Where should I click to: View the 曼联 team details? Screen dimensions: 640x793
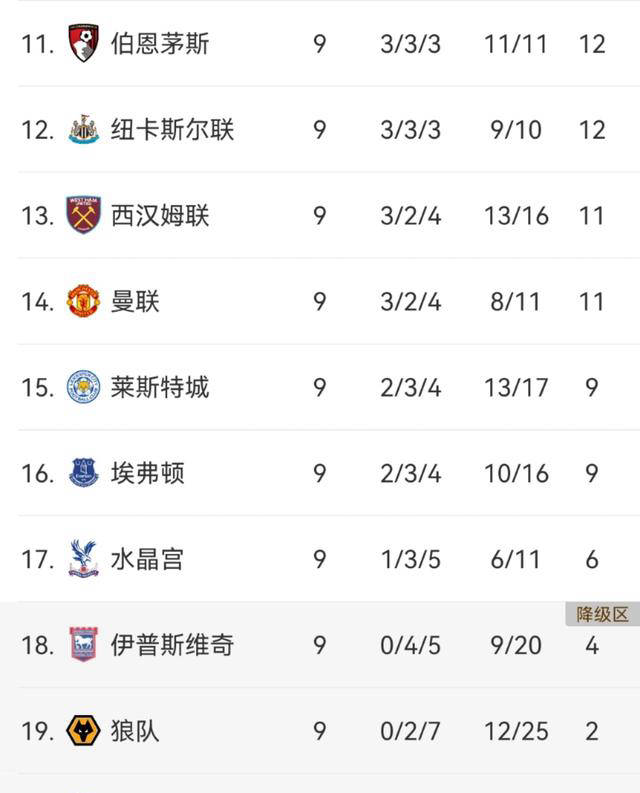tap(135, 301)
